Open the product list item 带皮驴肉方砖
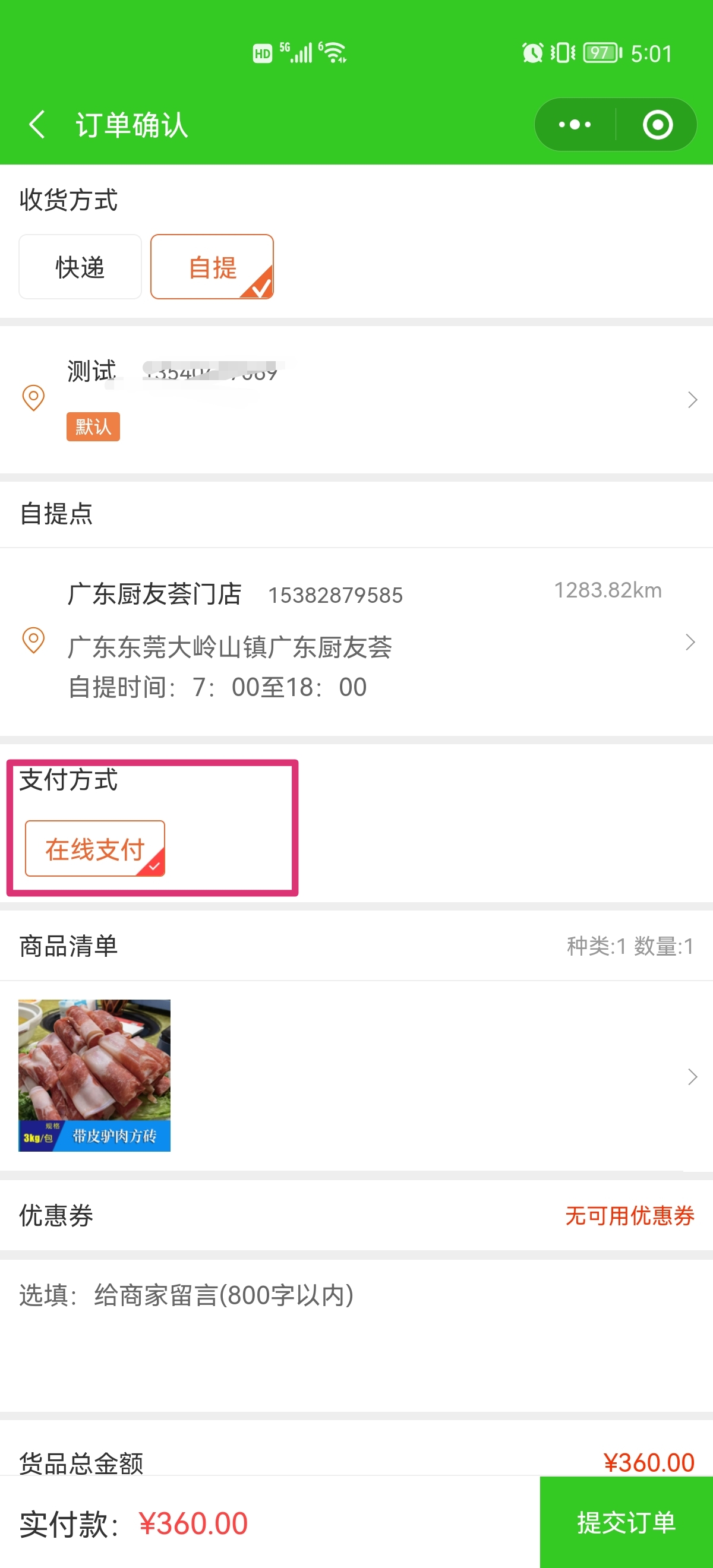The width and height of the screenshot is (713, 1568). [356, 1076]
